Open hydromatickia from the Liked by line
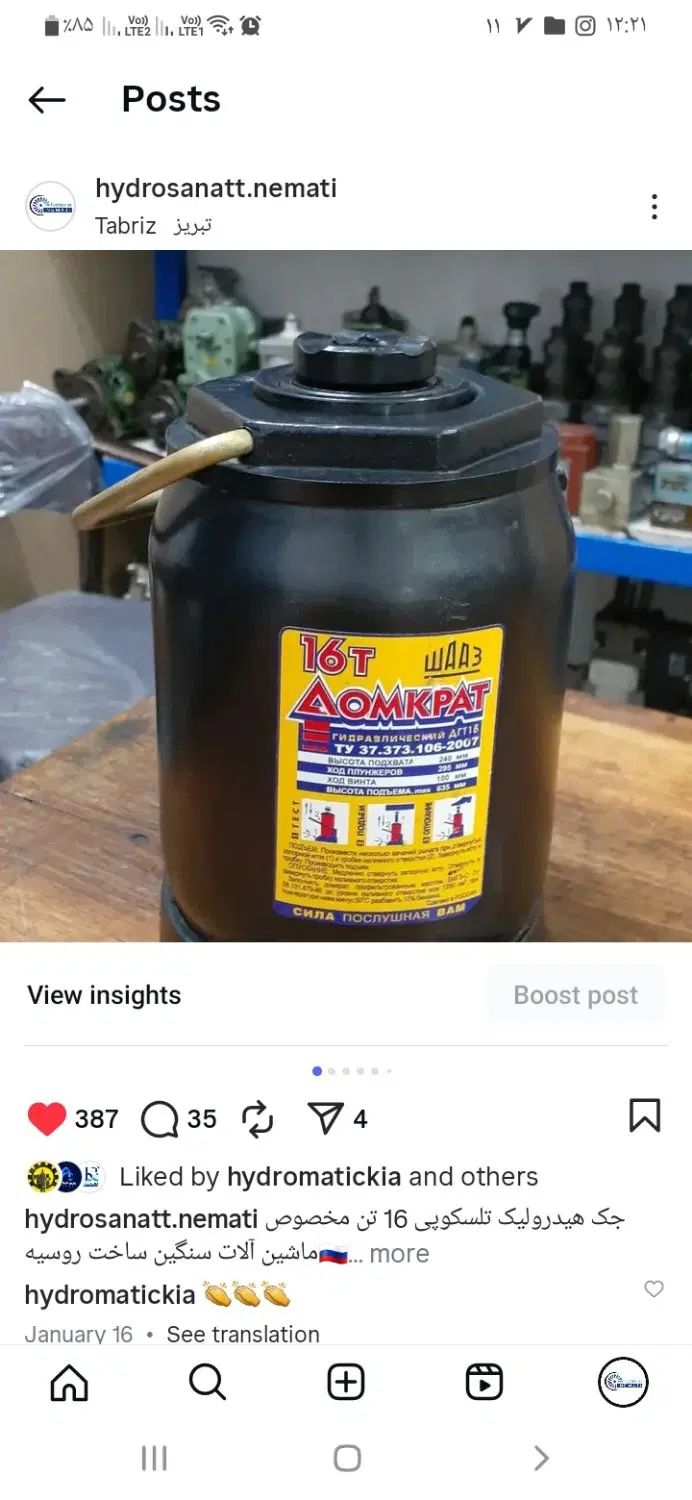Screen dimensions: 692x1500 pos(313,1177)
